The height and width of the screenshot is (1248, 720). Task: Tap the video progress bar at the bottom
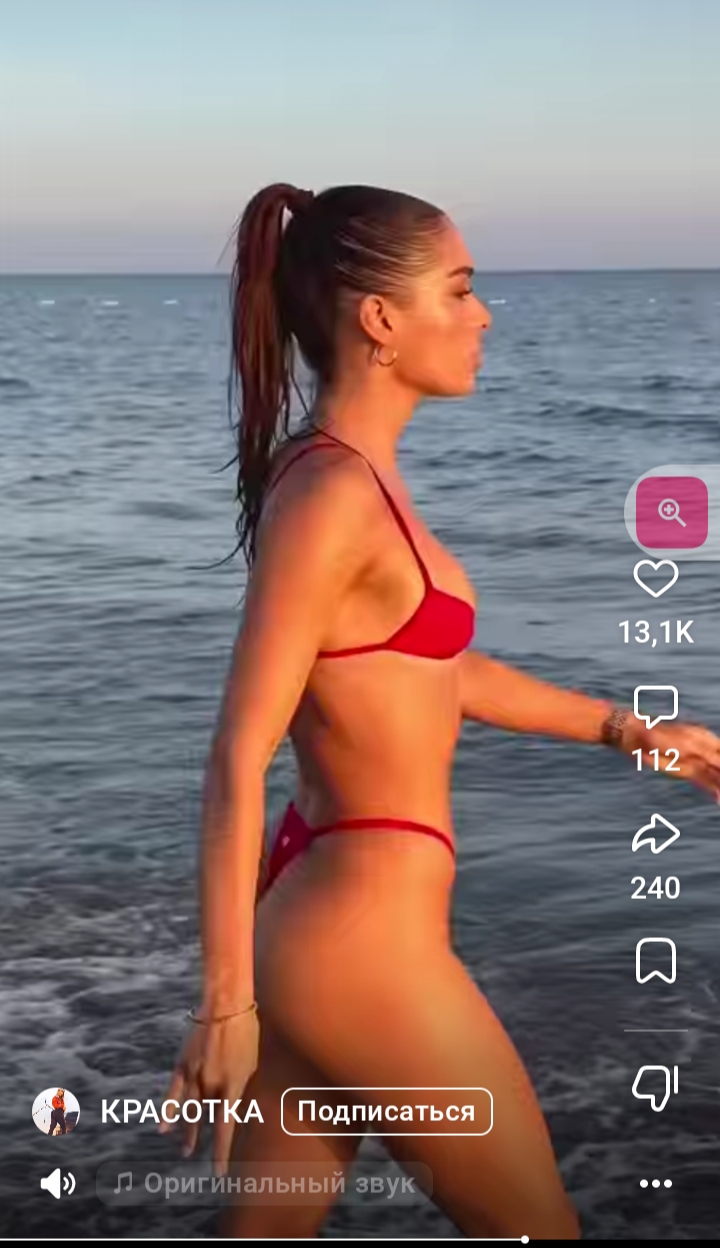tap(360, 1240)
